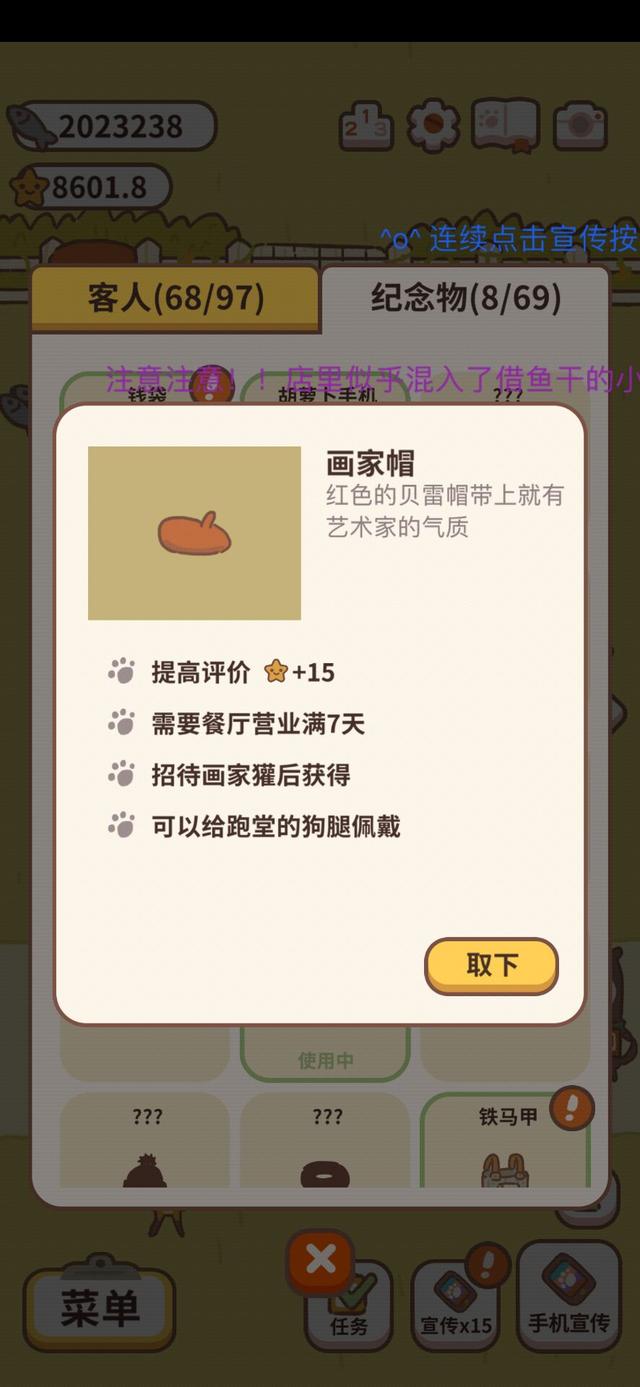Open the paw-print book icon

click(x=505, y=125)
